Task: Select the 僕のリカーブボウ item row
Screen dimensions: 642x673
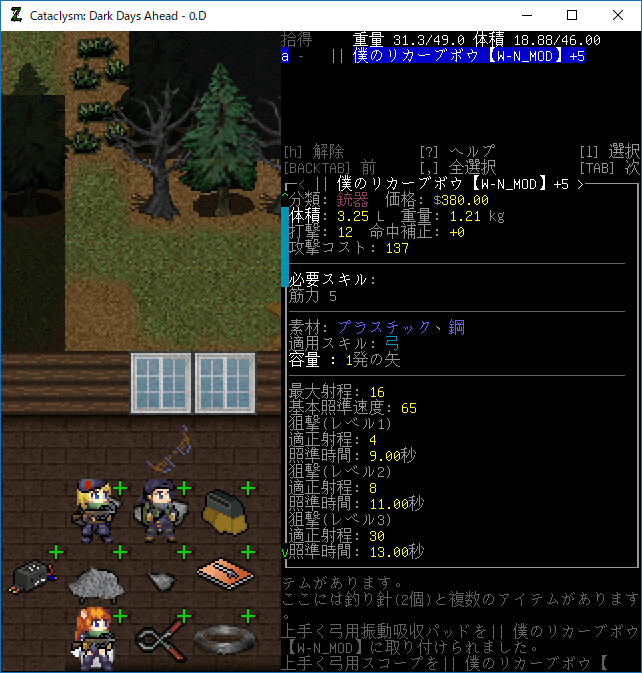Action: pos(440,57)
